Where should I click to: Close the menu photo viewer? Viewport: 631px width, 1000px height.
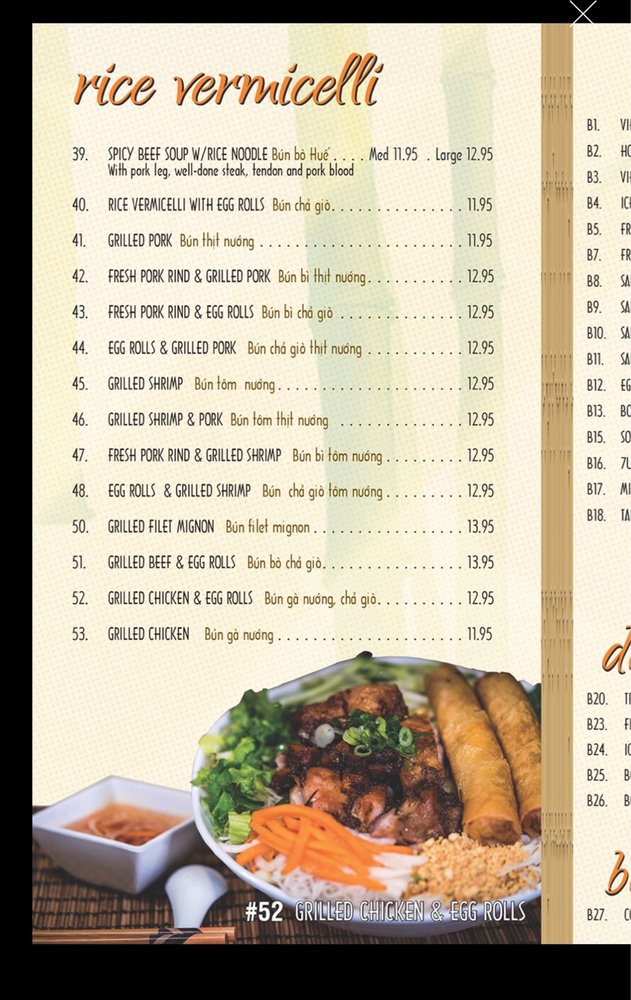[583, 12]
